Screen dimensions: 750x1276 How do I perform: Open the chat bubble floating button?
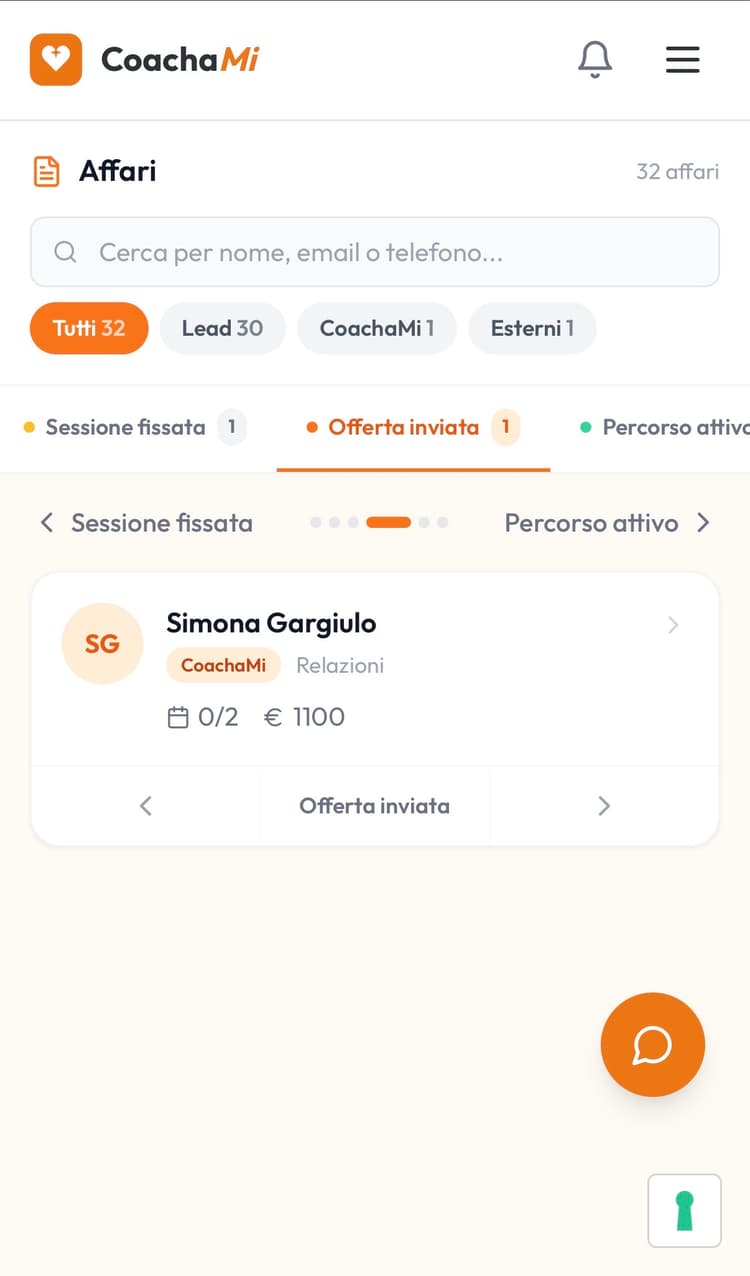pyautogui.click(x=652, y=1044)
